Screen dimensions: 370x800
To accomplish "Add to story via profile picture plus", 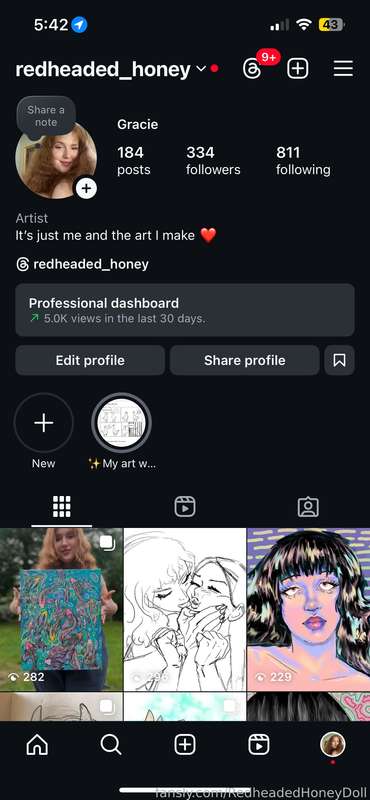I will [86, 189].
